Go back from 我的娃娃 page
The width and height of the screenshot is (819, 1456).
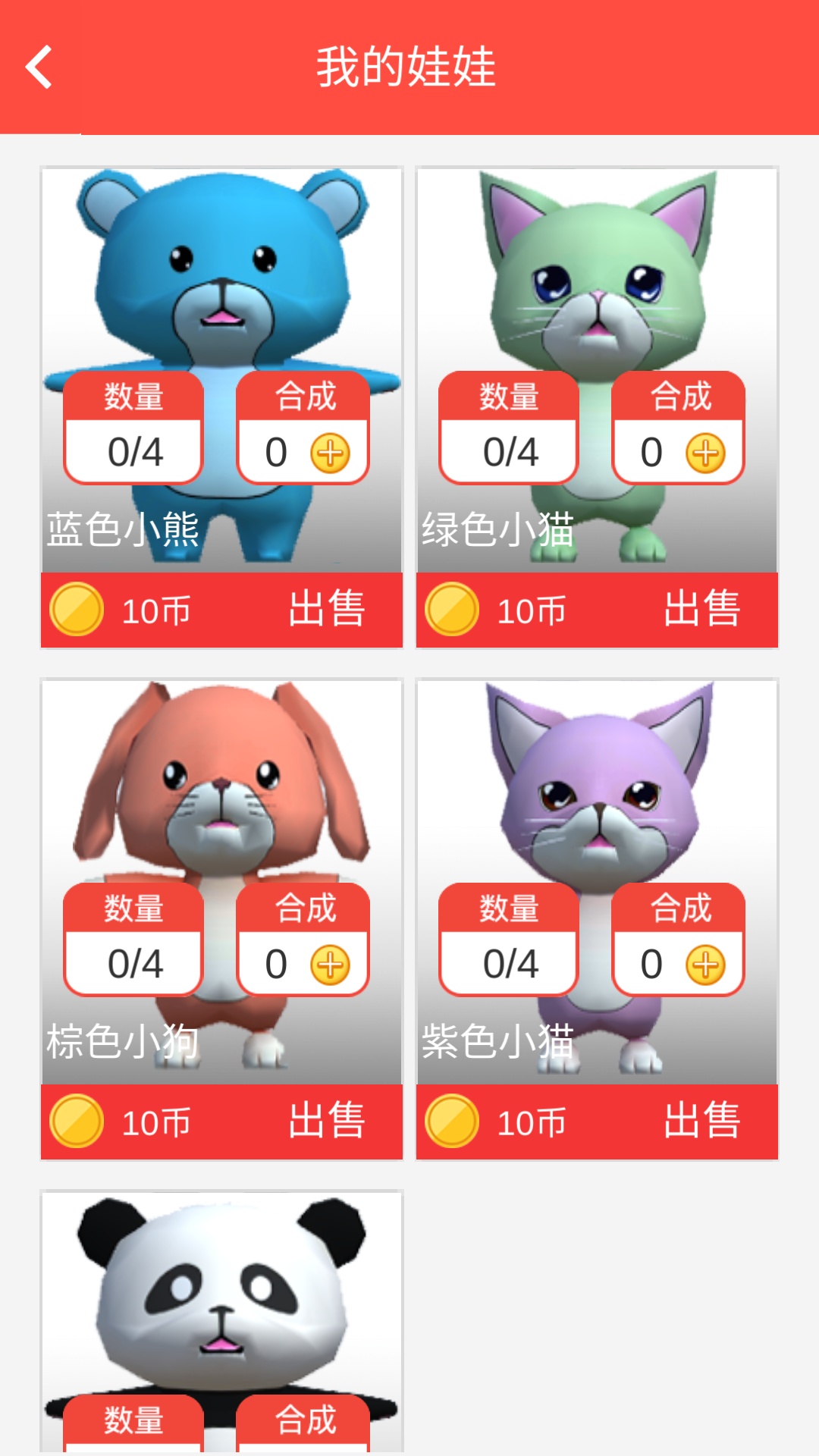(39, 67)
